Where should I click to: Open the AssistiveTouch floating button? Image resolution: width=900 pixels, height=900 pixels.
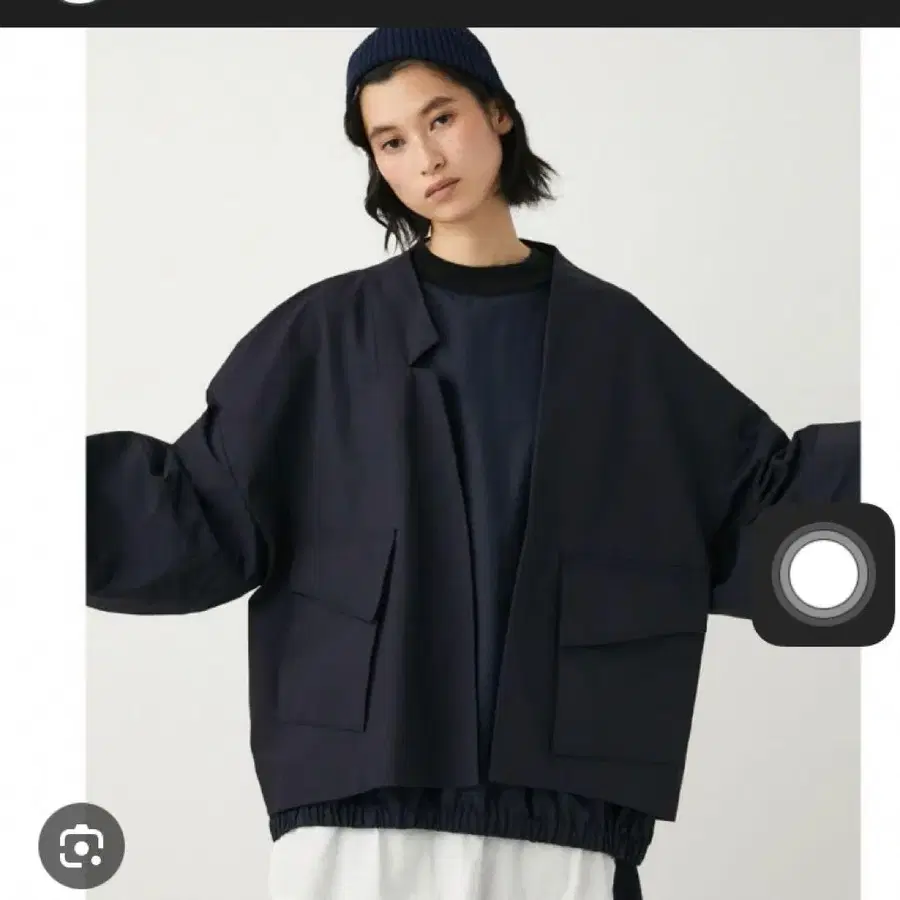pos(824,574)
